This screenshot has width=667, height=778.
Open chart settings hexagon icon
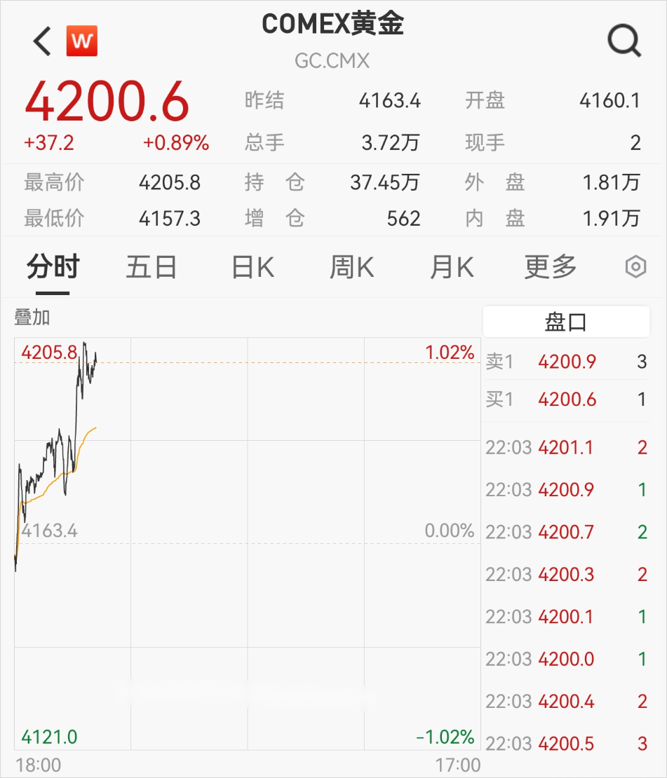coord(635,267)
